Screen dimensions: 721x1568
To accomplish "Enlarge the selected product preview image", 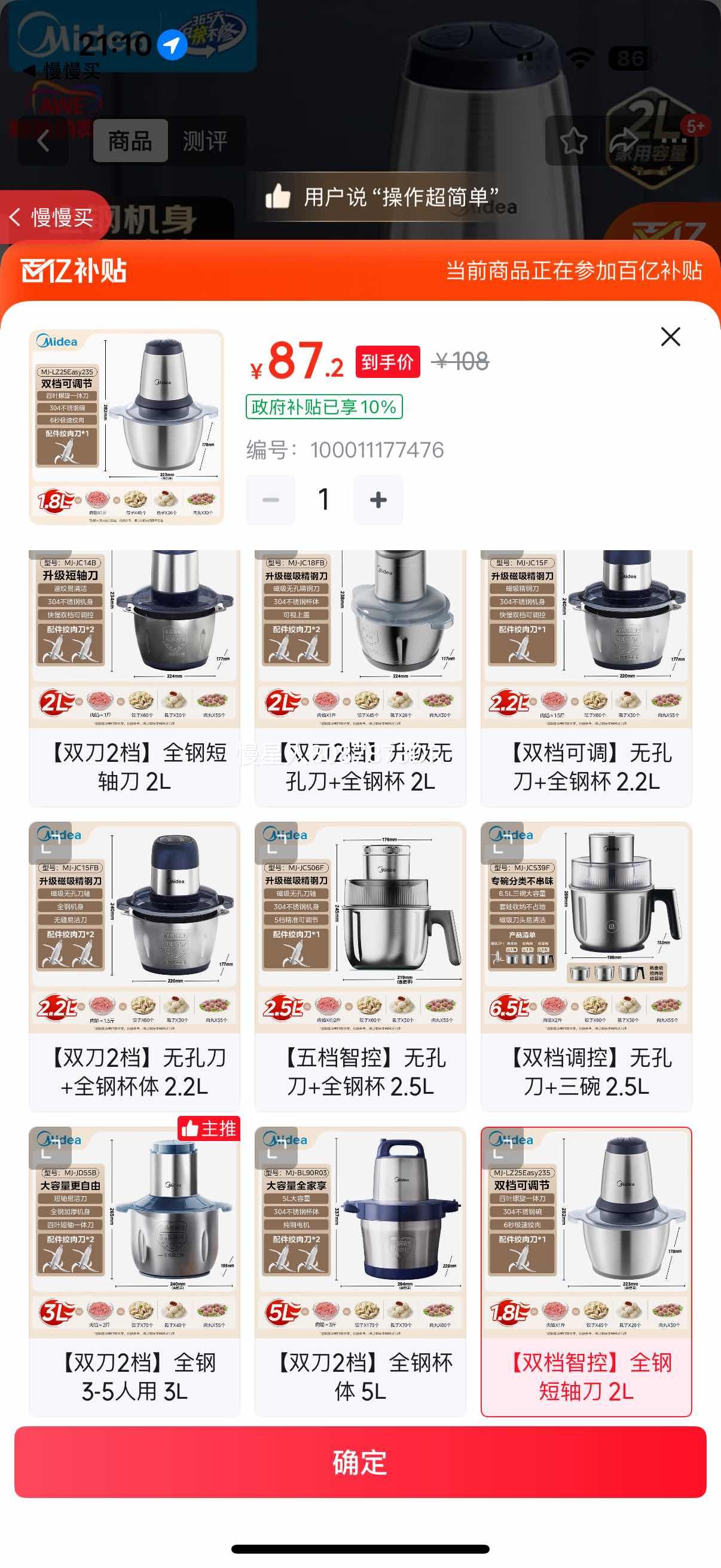I will tap(127, 427).
